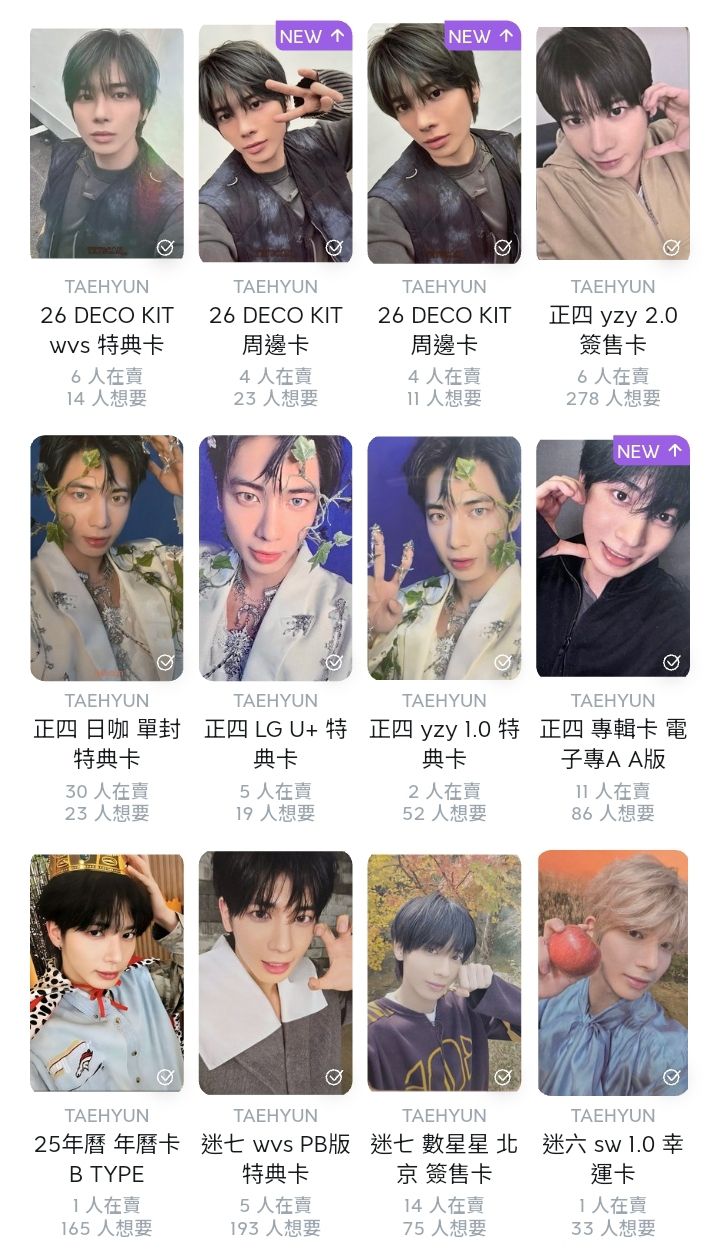Click the checkmark icon on the 26 DECO KIT wvs card
Image resolution: width=720 pixels, height=1257 pixels.
pyautogui.click(x=164, y=245)
